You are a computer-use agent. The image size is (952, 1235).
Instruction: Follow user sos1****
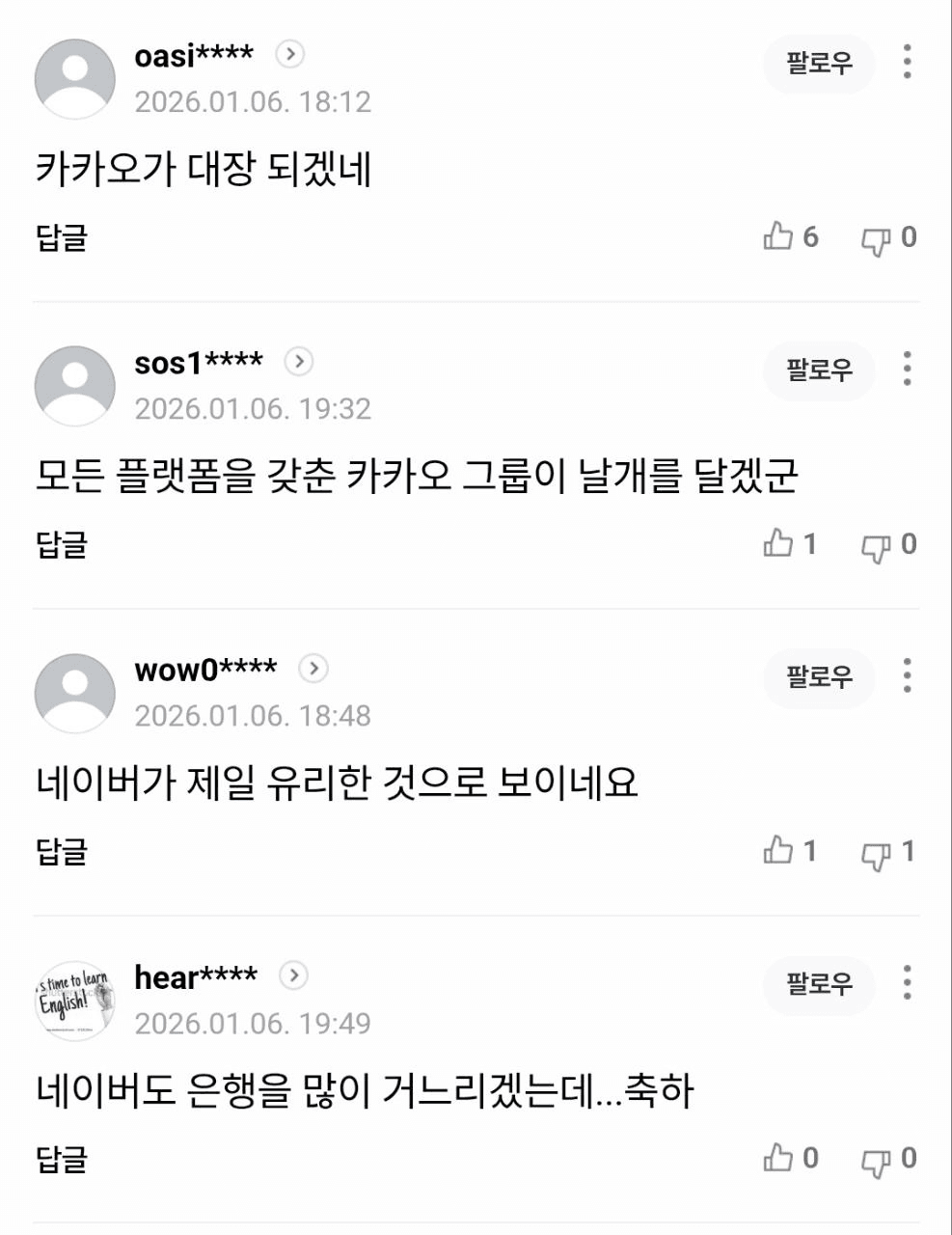819,370
